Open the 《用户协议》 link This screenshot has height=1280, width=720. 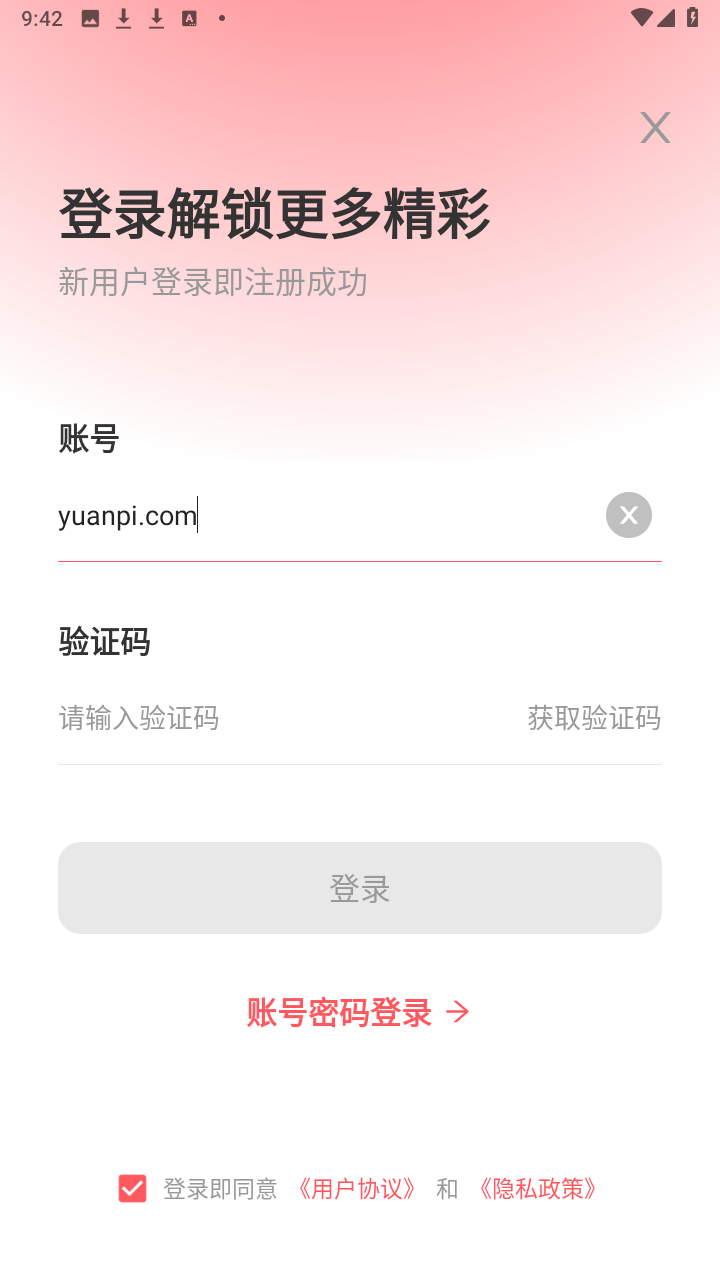[x=357, y=1188]
